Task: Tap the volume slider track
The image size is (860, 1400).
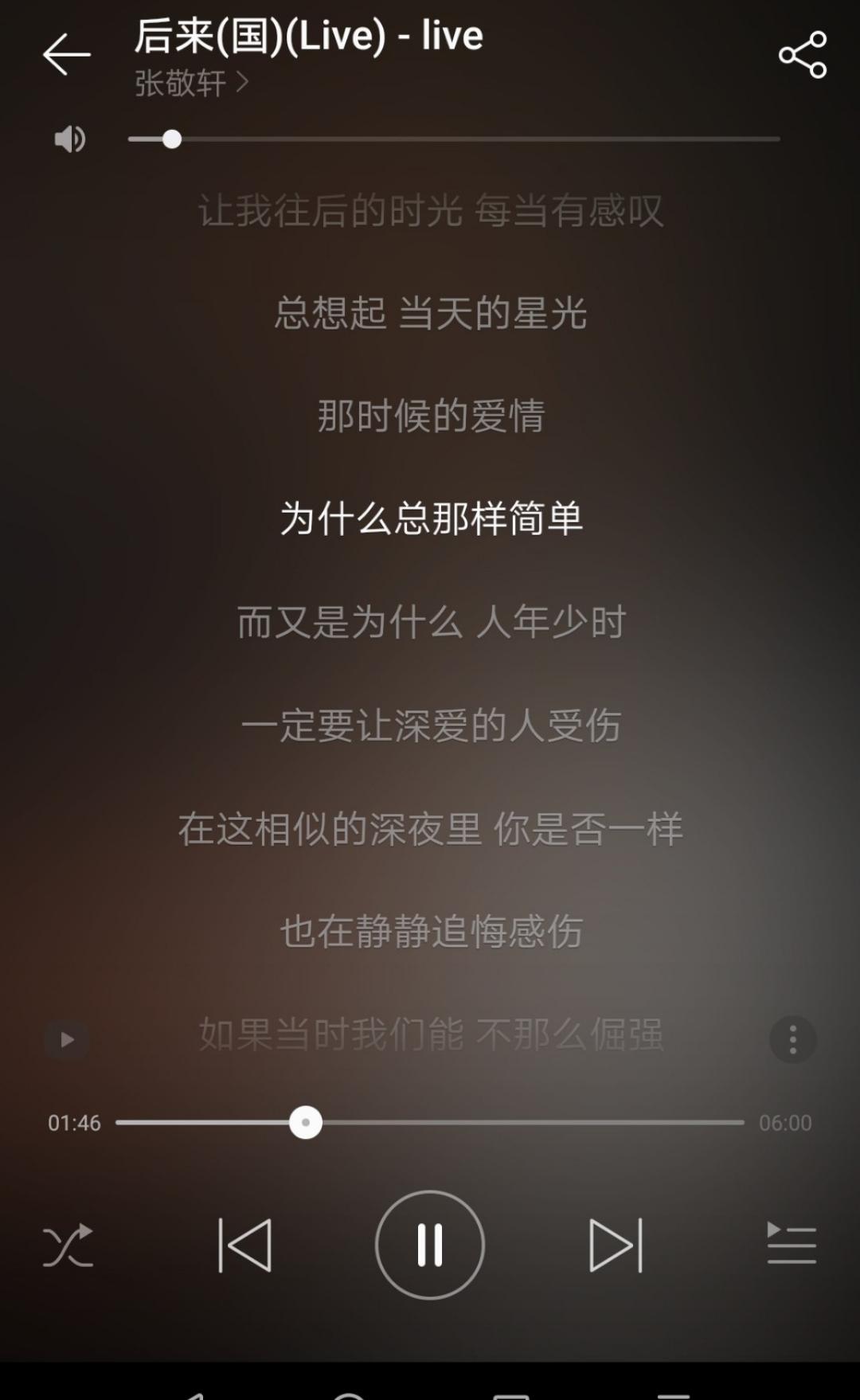Action: click(x=454, y=139)
